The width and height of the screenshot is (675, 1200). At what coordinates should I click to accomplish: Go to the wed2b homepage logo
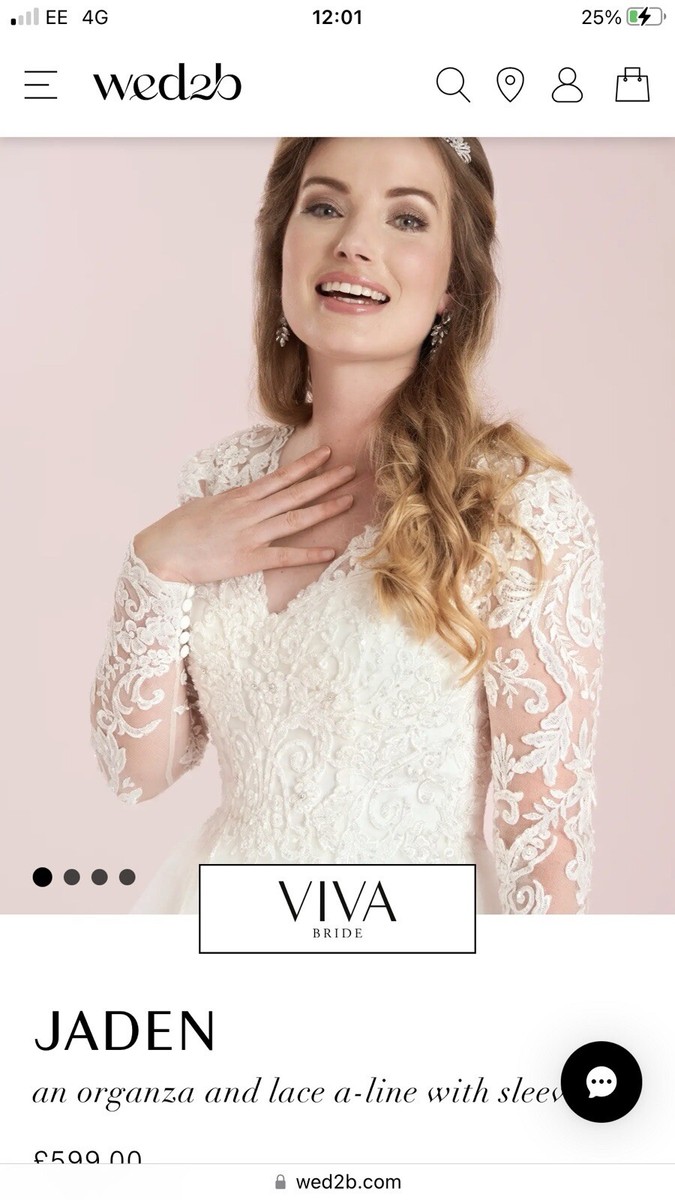click(167, 85)
